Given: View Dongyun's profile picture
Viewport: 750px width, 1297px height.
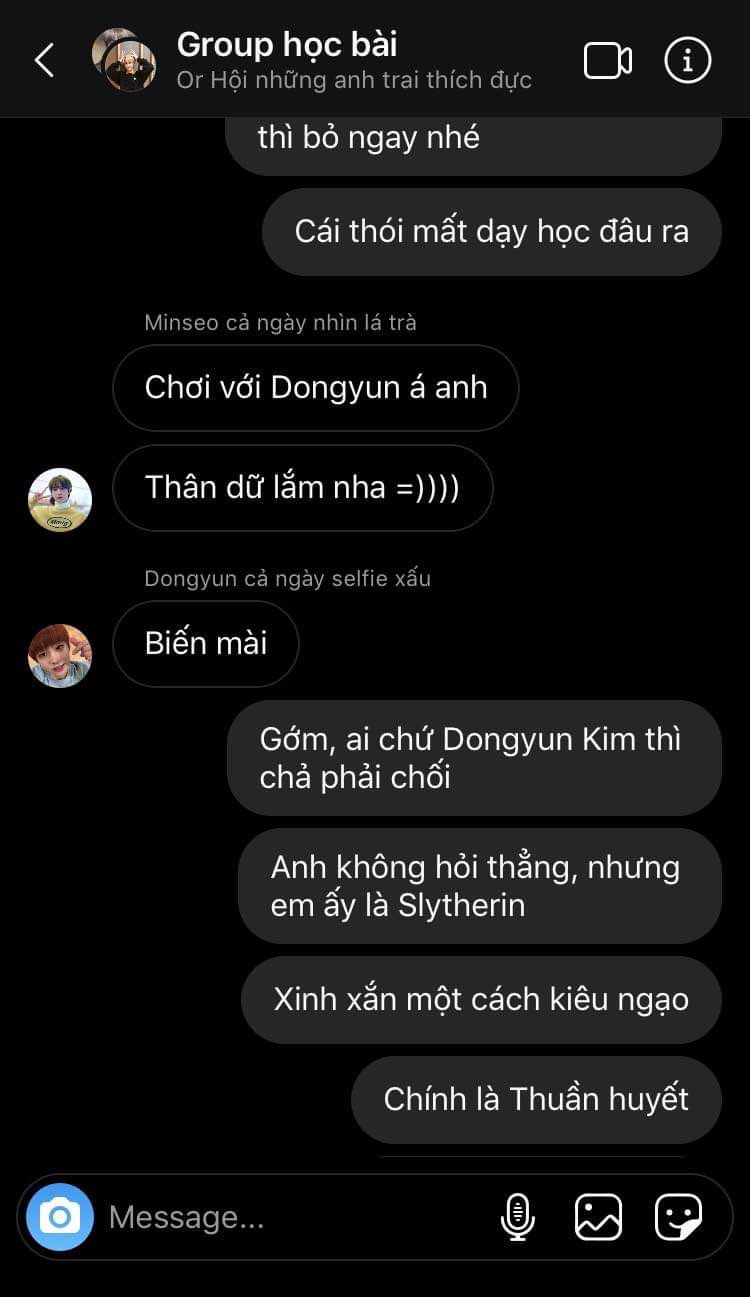Looking at the screenshot, I should pos(60,656).
